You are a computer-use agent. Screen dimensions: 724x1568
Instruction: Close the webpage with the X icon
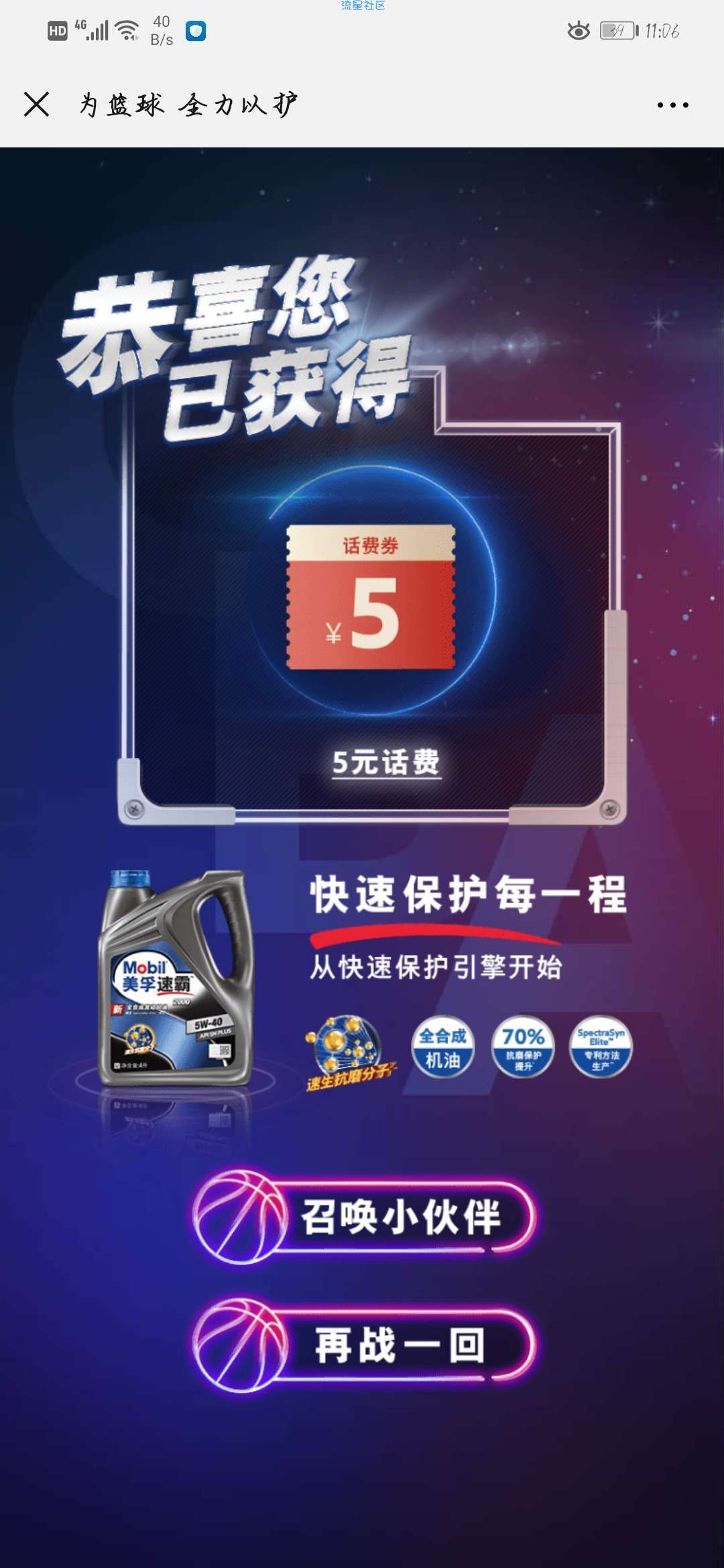[36, 105]
